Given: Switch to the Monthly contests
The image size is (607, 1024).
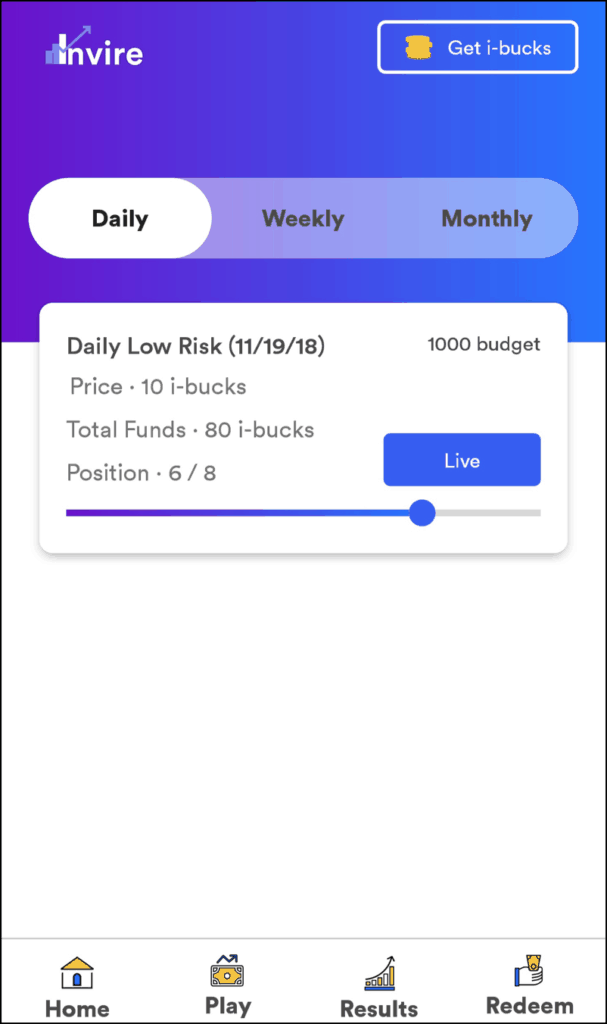Looking at the screenshot, I should [487, 218].
